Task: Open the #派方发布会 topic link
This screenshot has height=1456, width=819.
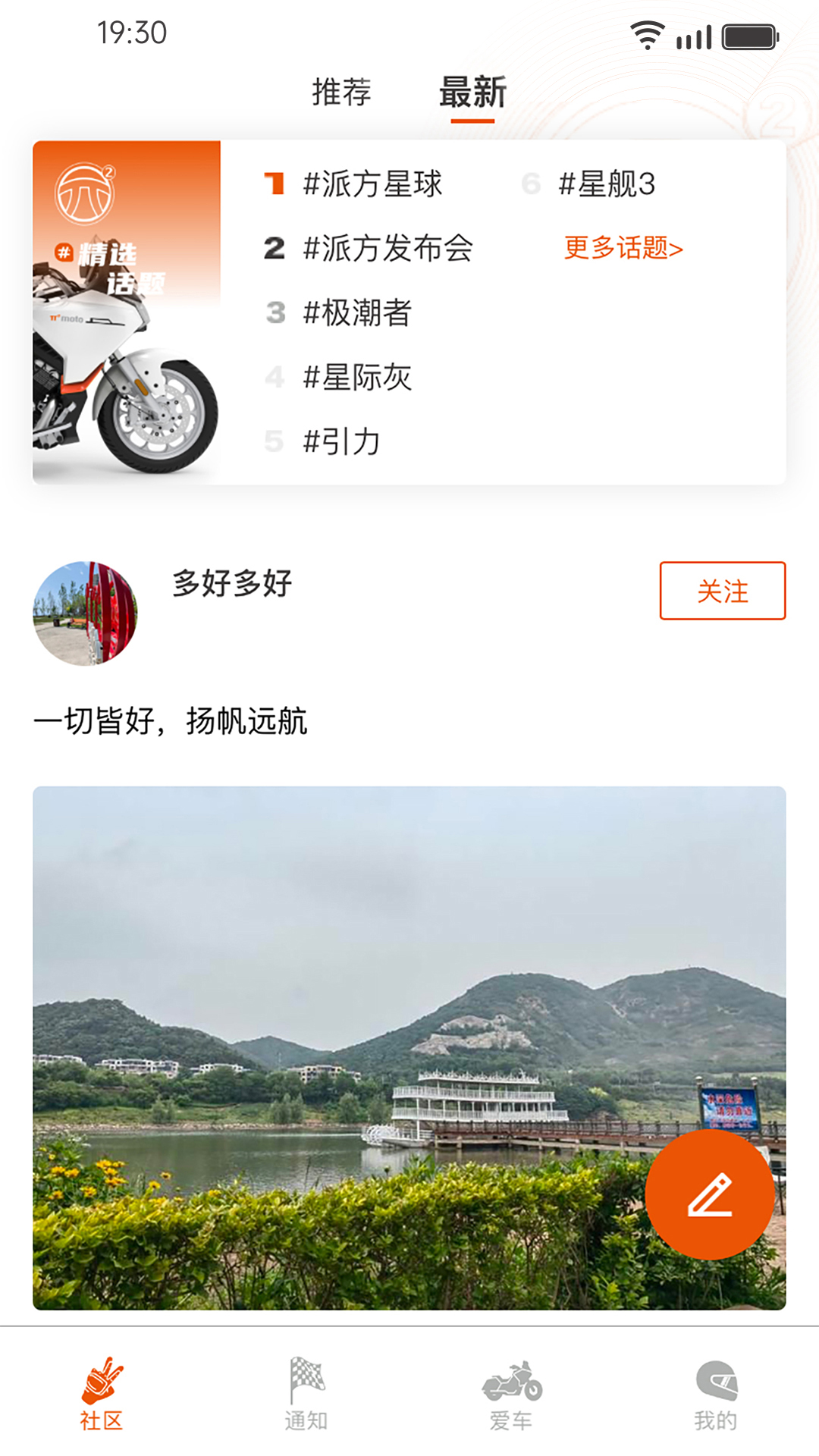Action: pyautogui.click(x=388, y=248)
